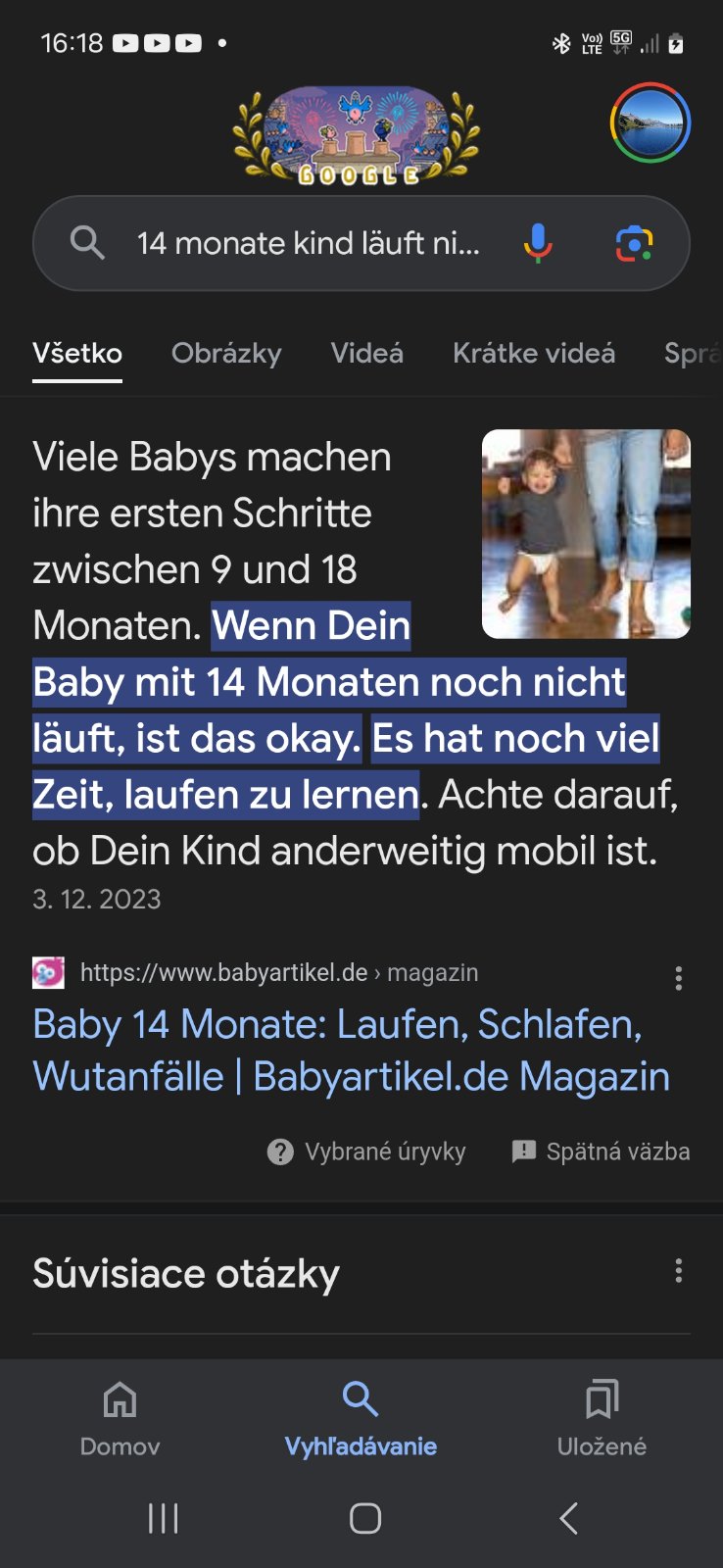
Task: Switch to the Obrázky tab
Action: pos(226,353)
